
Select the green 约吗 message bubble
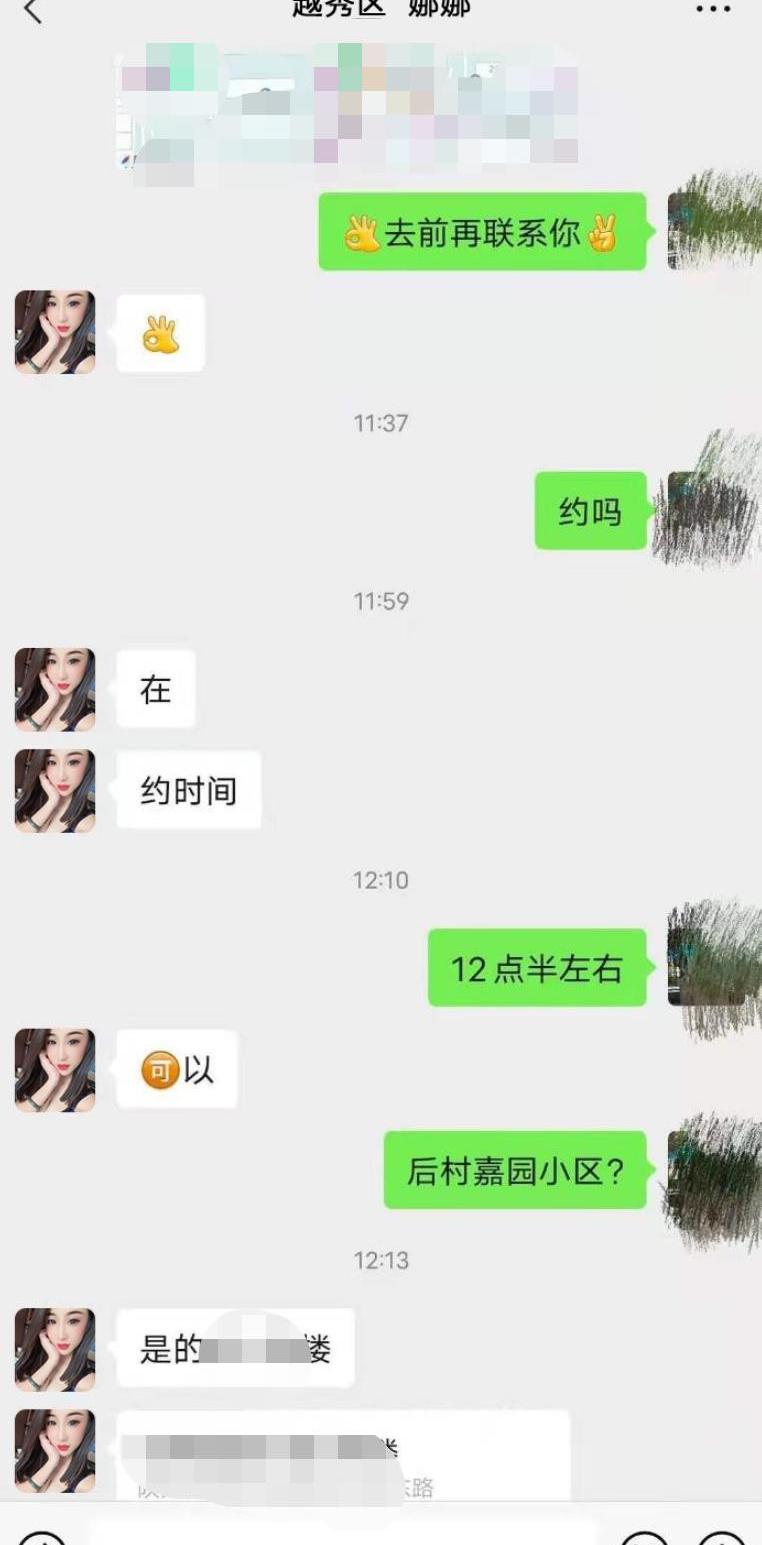(x=589, y=513)
